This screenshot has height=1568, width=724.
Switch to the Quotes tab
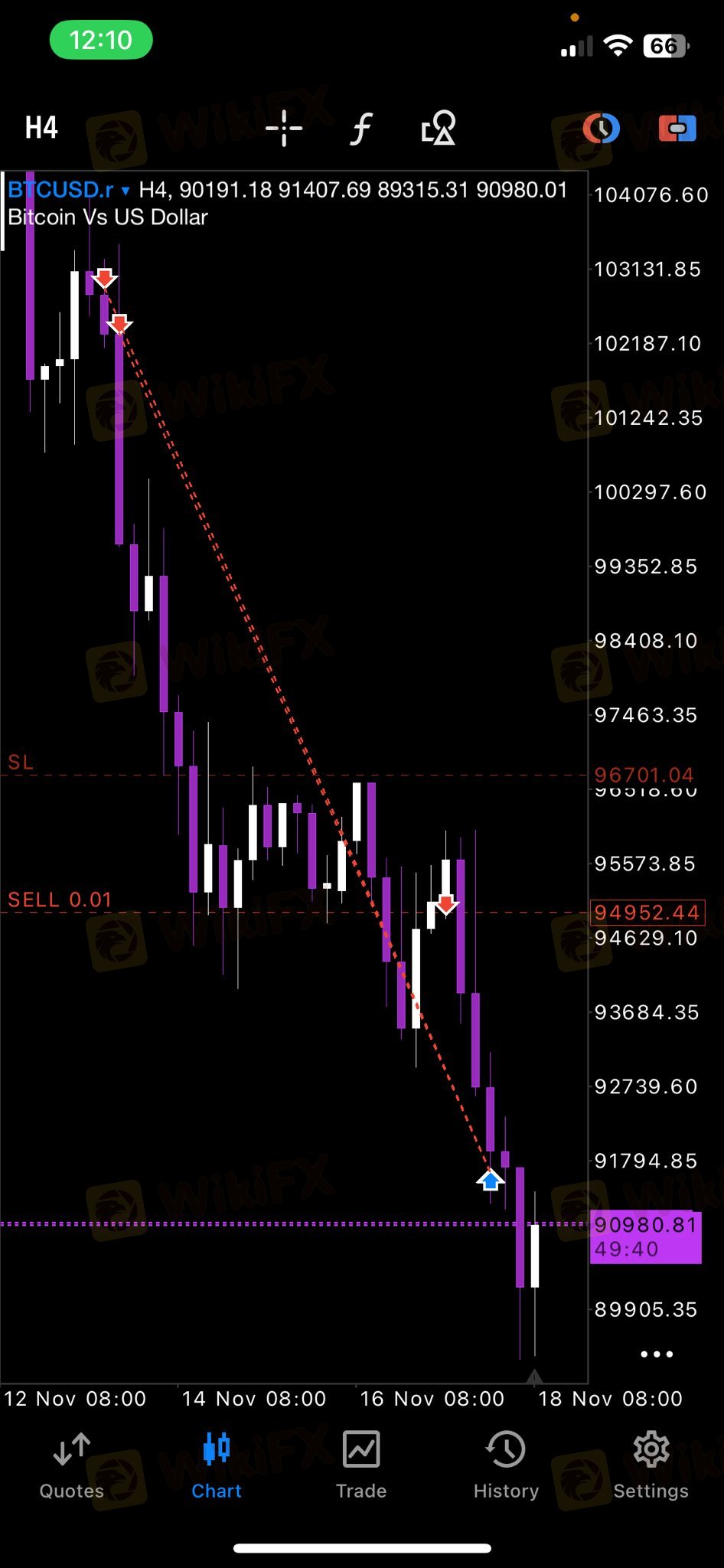point(72,1465)
